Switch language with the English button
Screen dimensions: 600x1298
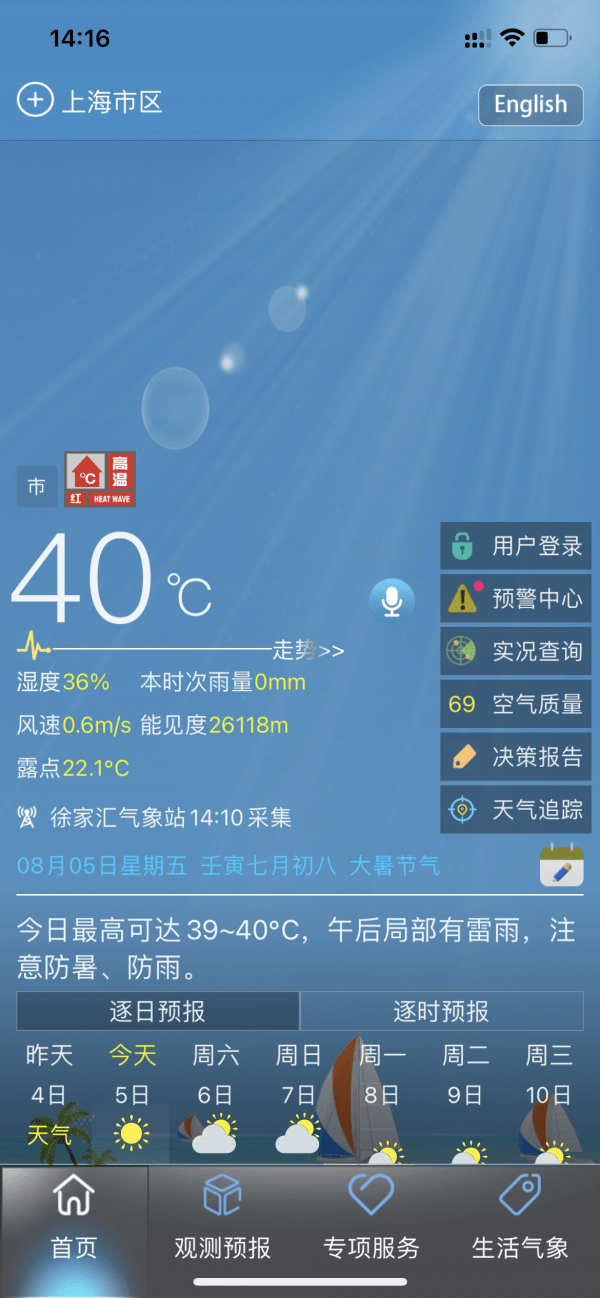coord(530,105)
